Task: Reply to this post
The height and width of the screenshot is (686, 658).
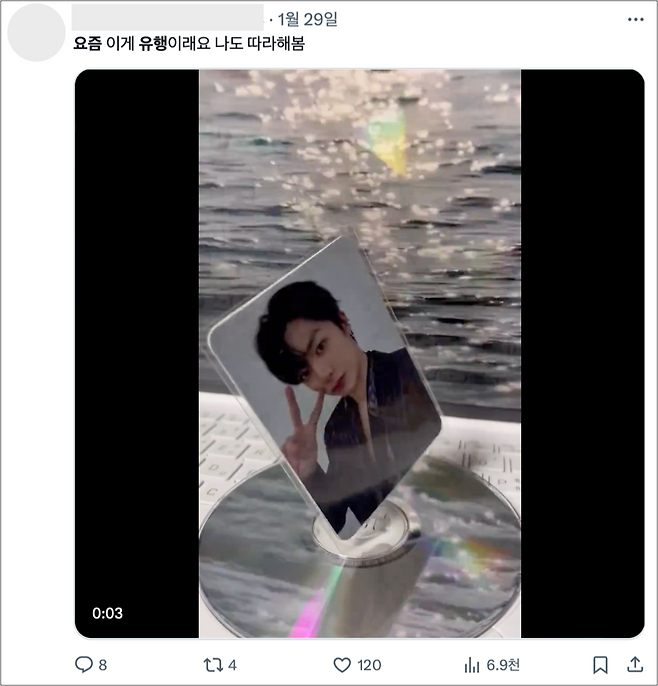Action: click(84, 664)
